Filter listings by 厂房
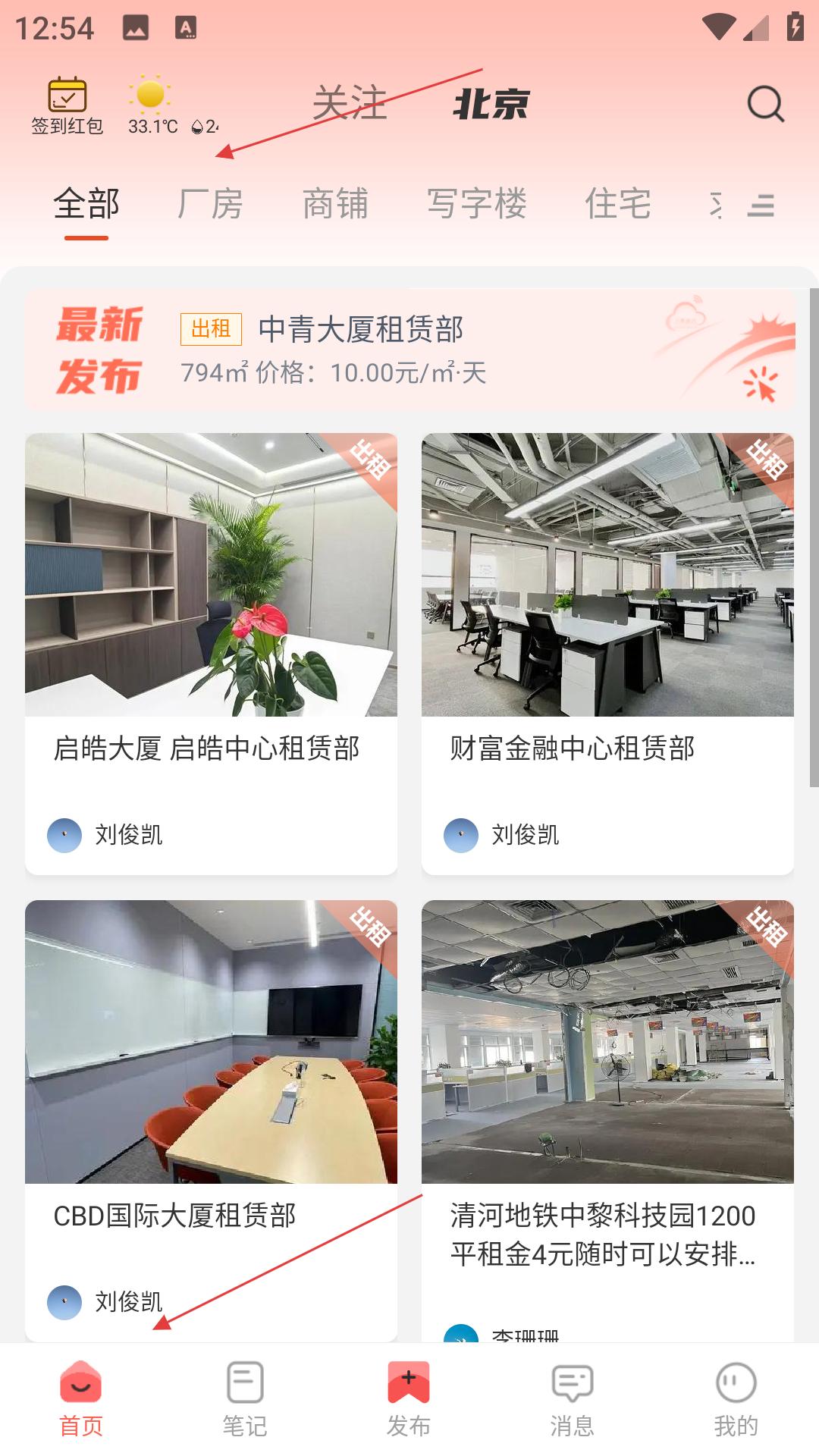The height and width of the screenshot is (1456, 819). click(x=210, y=205)
